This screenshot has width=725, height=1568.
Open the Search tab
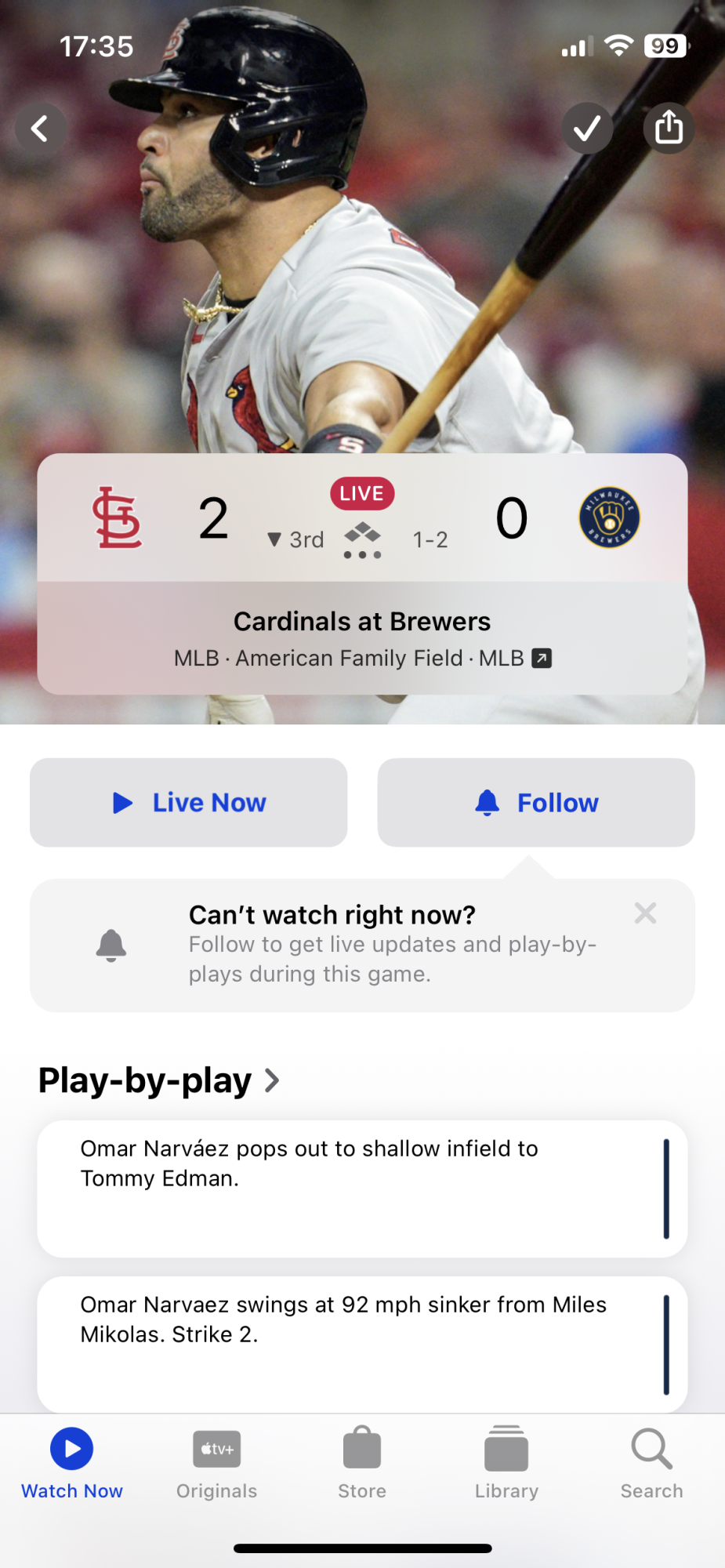coord(651,1463)
